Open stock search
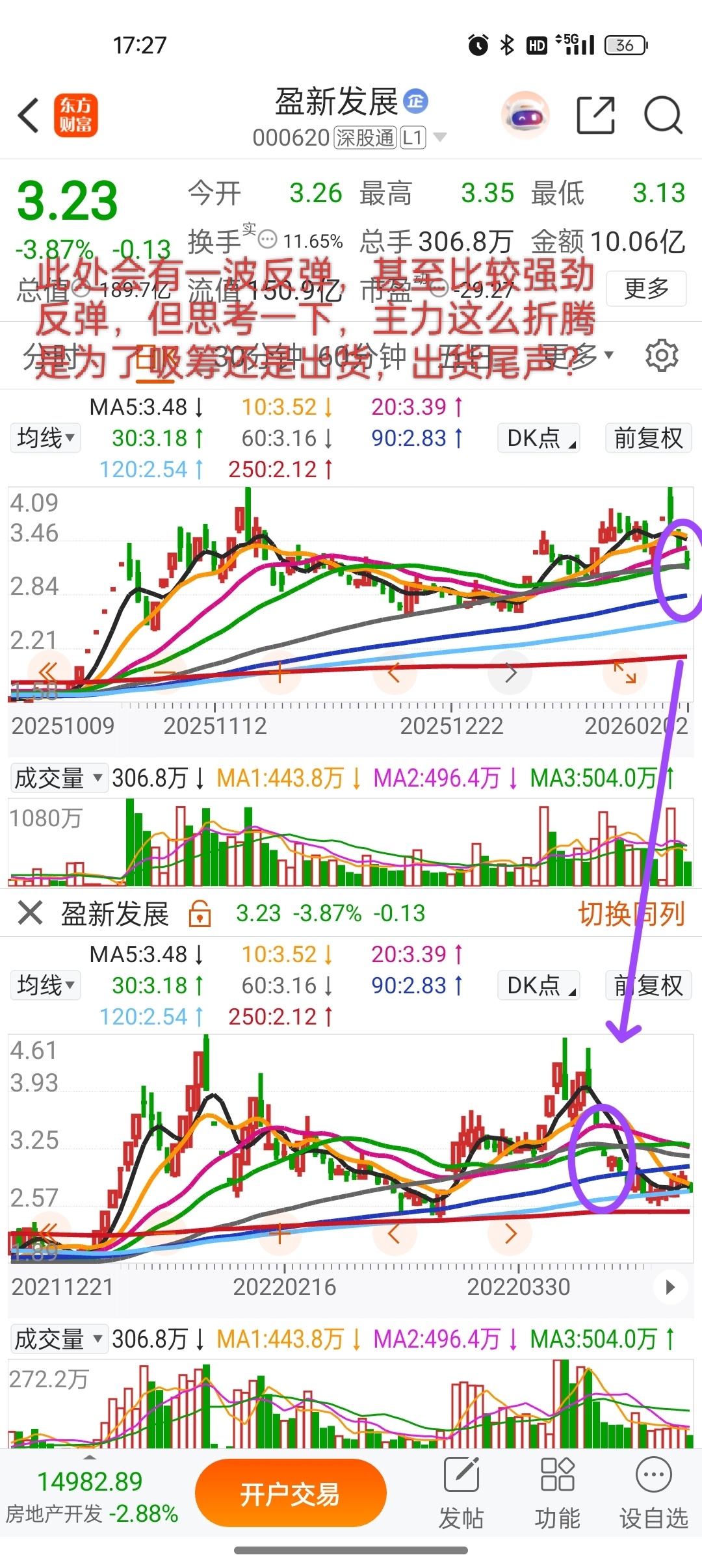The height and width of the screenshot is (1568, 702). coord(662,116)
